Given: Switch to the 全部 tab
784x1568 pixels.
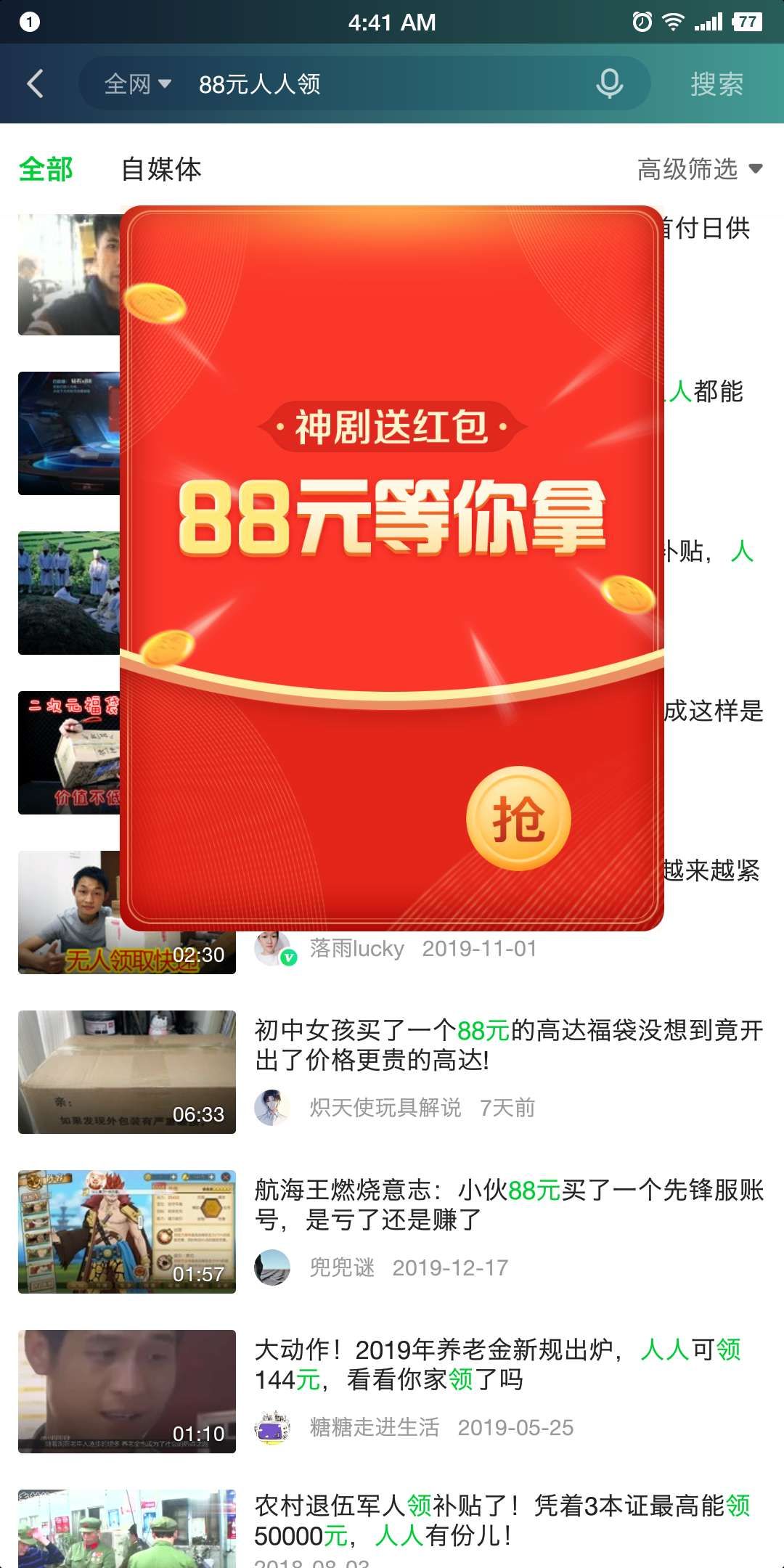Looking at the screenshot, I should click(46, 169).
